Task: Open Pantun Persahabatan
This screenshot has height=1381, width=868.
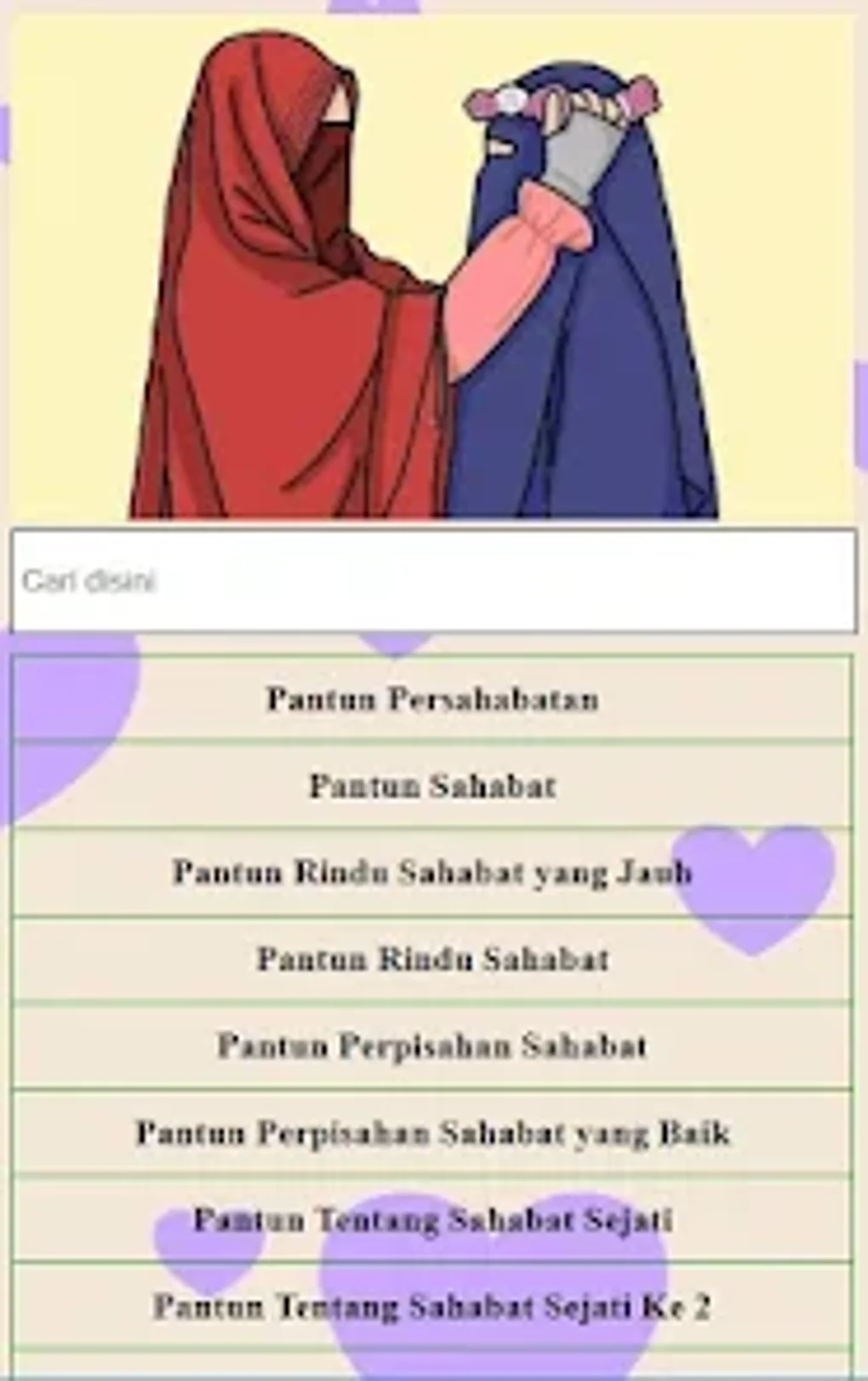Action: pos(432,699)
